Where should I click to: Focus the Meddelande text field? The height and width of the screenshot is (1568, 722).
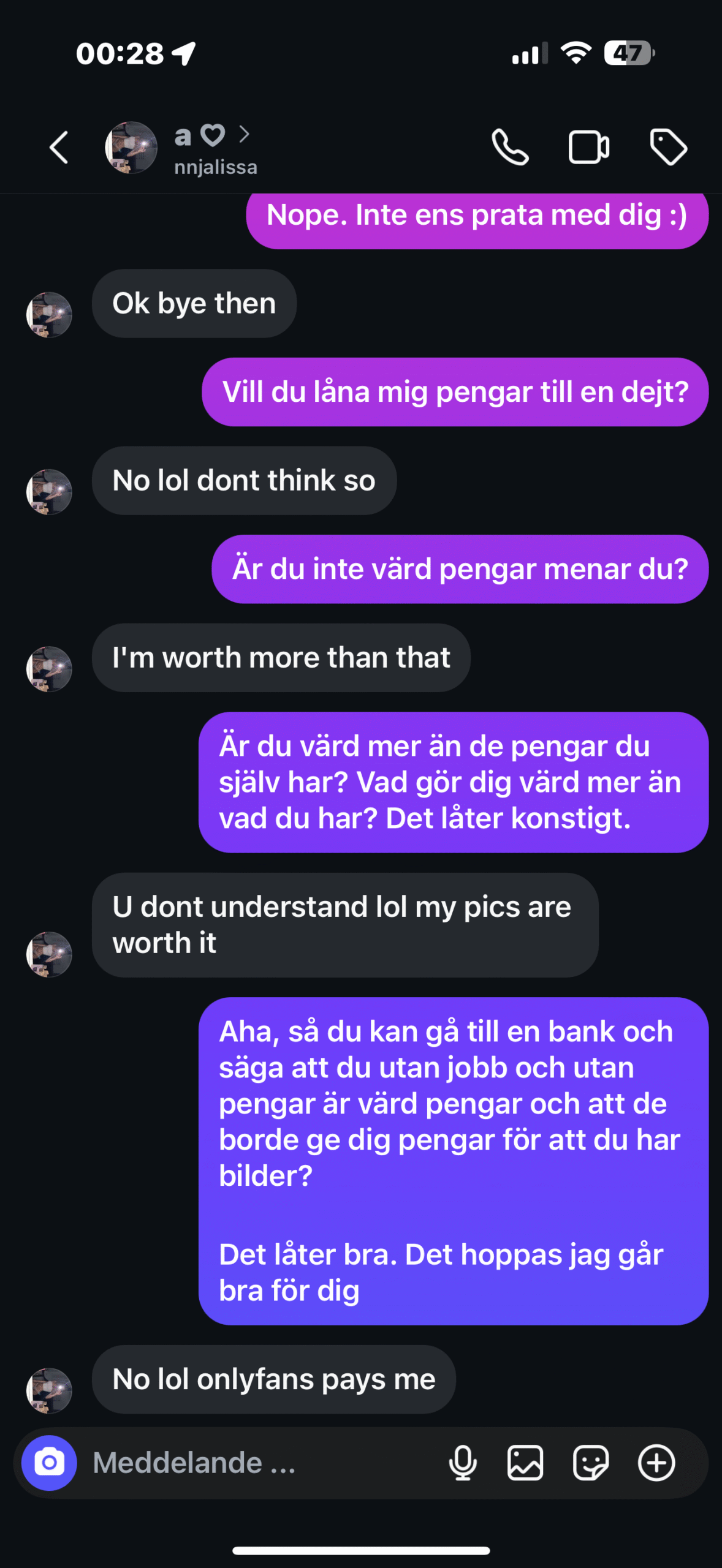click(257, 1463)
